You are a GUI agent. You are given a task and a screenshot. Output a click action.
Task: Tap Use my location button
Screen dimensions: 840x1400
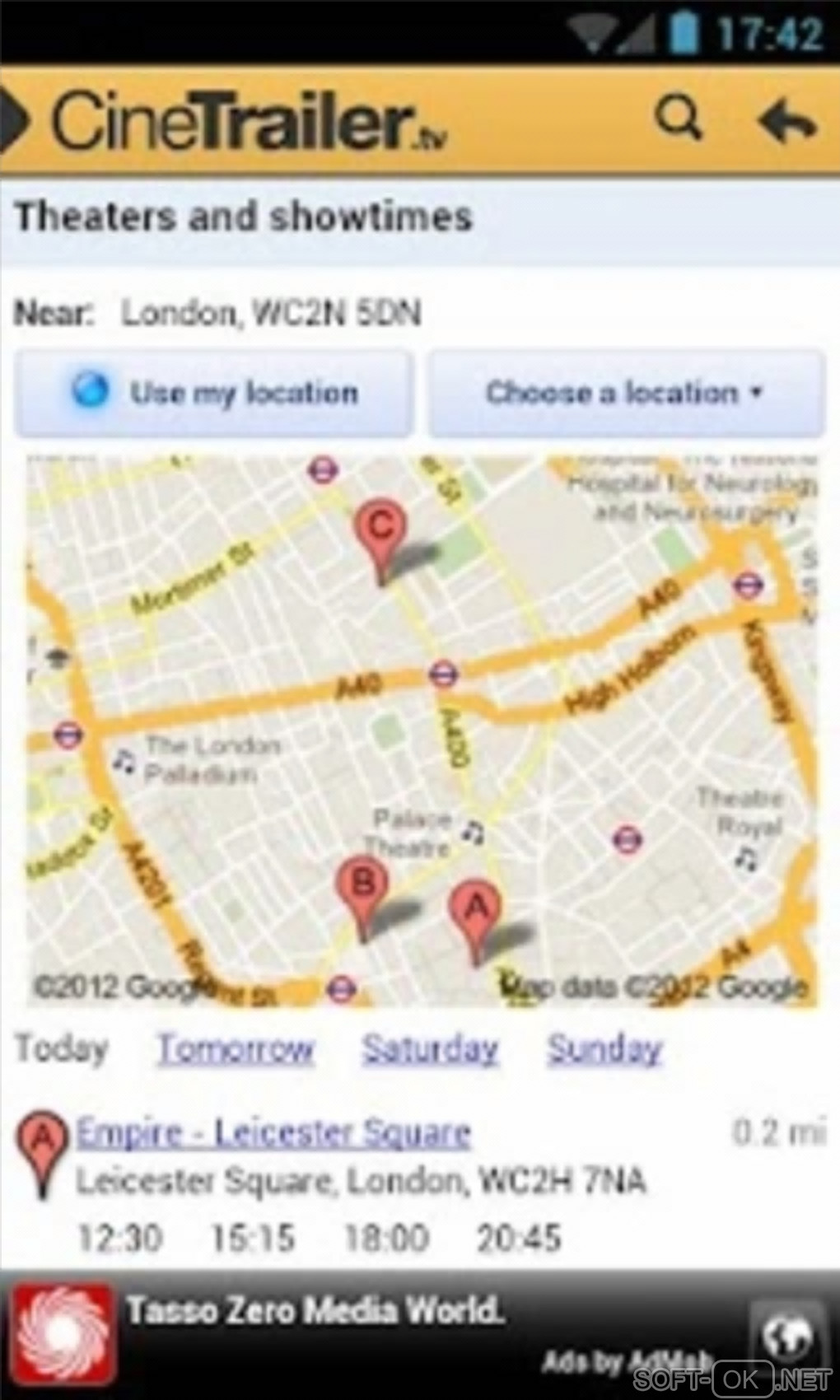pos(214,393)
